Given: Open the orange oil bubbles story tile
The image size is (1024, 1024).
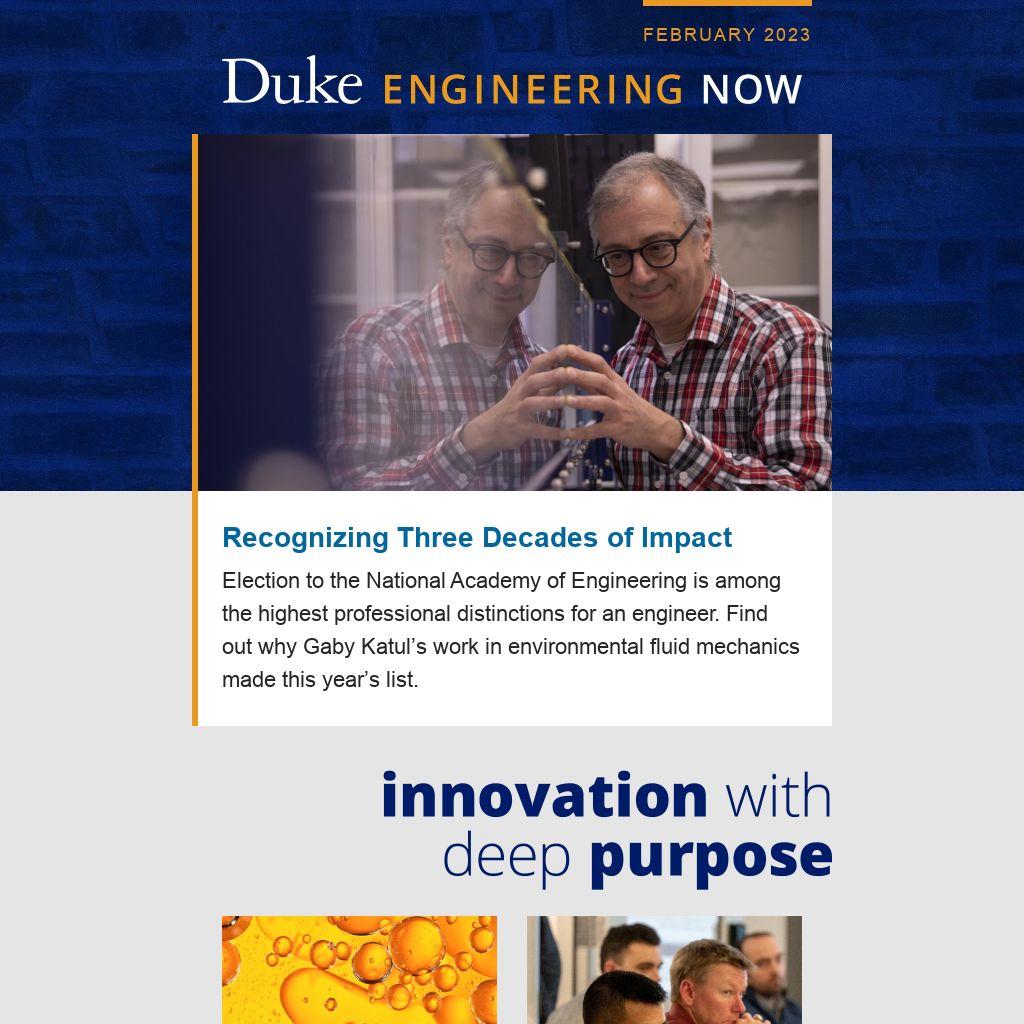Looking at the screenshot, I should tap(359, 969).
